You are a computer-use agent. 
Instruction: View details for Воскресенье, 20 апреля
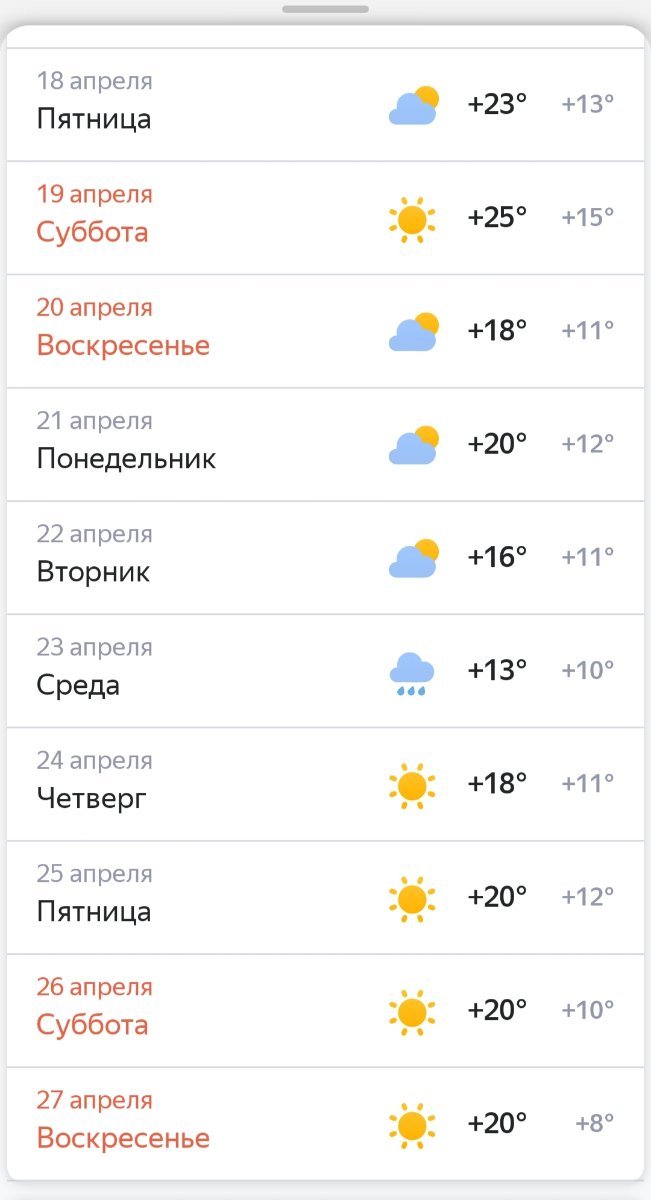click(x=325, y=330)
